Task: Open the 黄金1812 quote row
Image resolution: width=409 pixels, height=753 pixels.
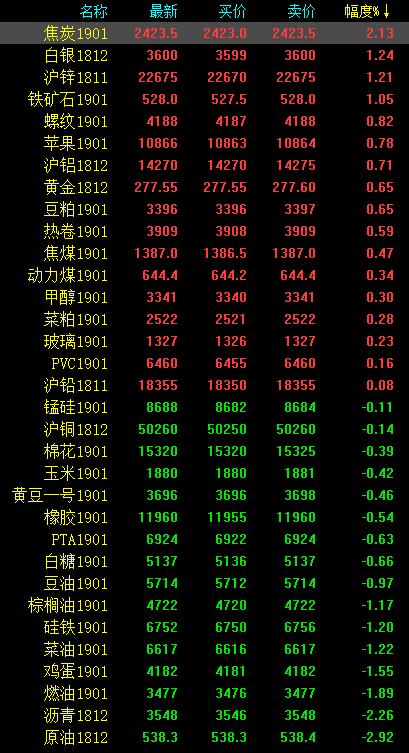Action: click(204, 187)
